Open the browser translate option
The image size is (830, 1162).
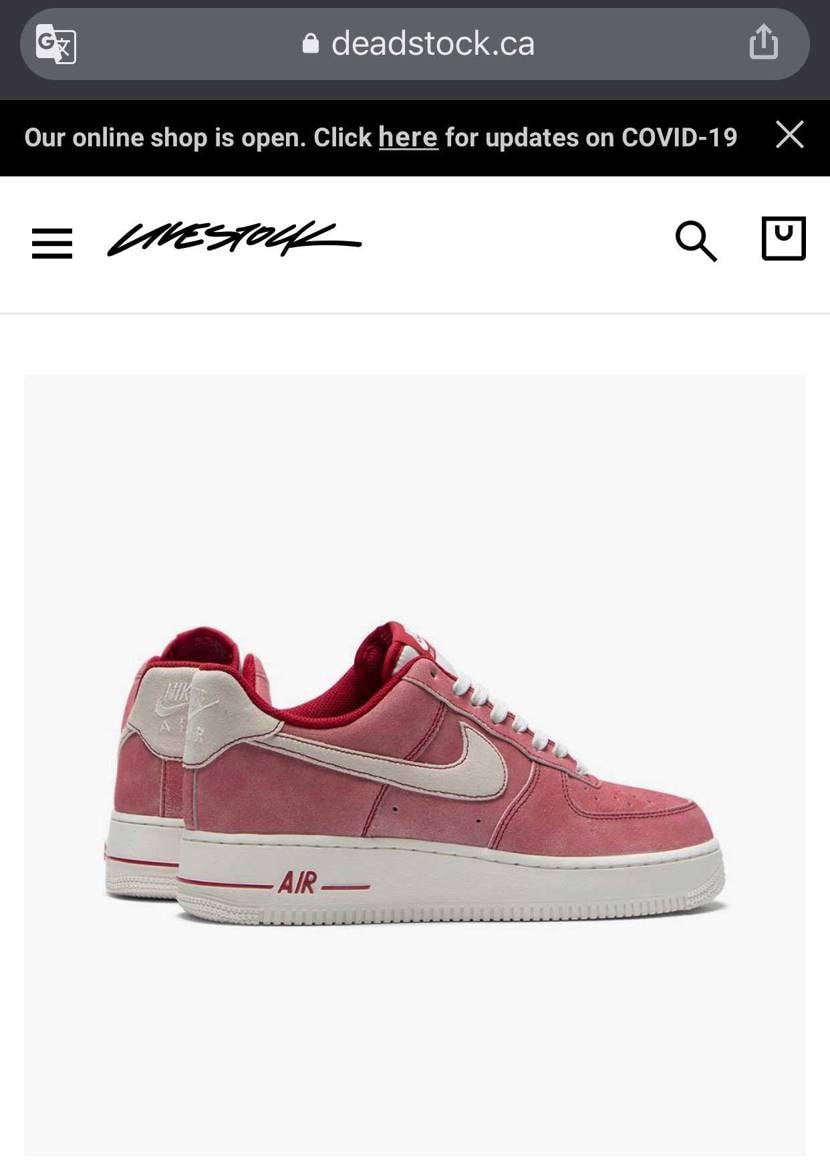(56, 44)
